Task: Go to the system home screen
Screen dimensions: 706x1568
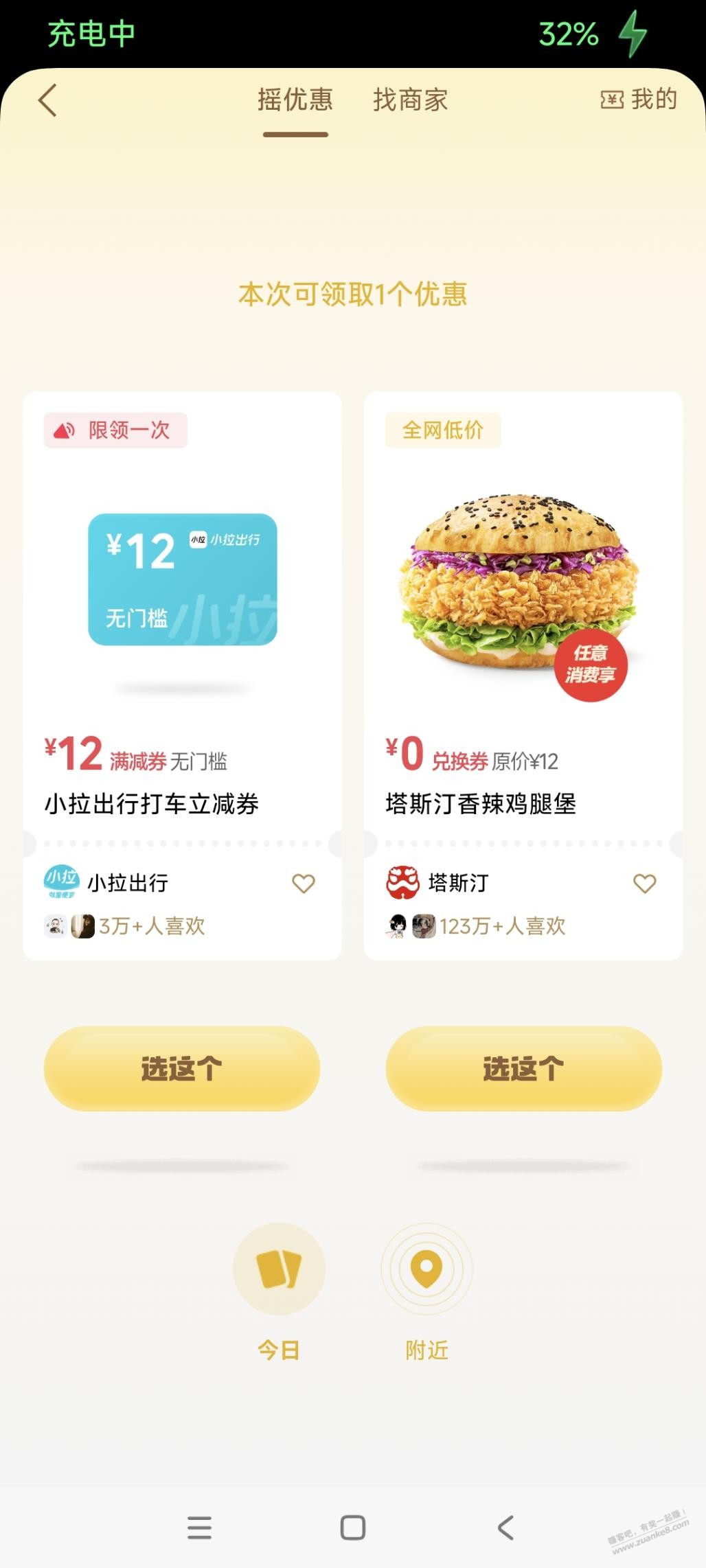Action: click(x=353, y=1527)
